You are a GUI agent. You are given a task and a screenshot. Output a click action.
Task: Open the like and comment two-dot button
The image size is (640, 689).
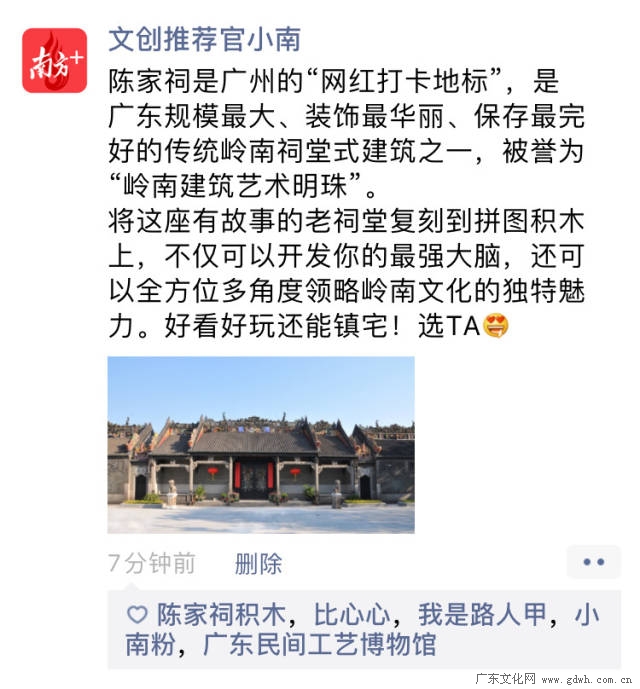tap(593, 562)
